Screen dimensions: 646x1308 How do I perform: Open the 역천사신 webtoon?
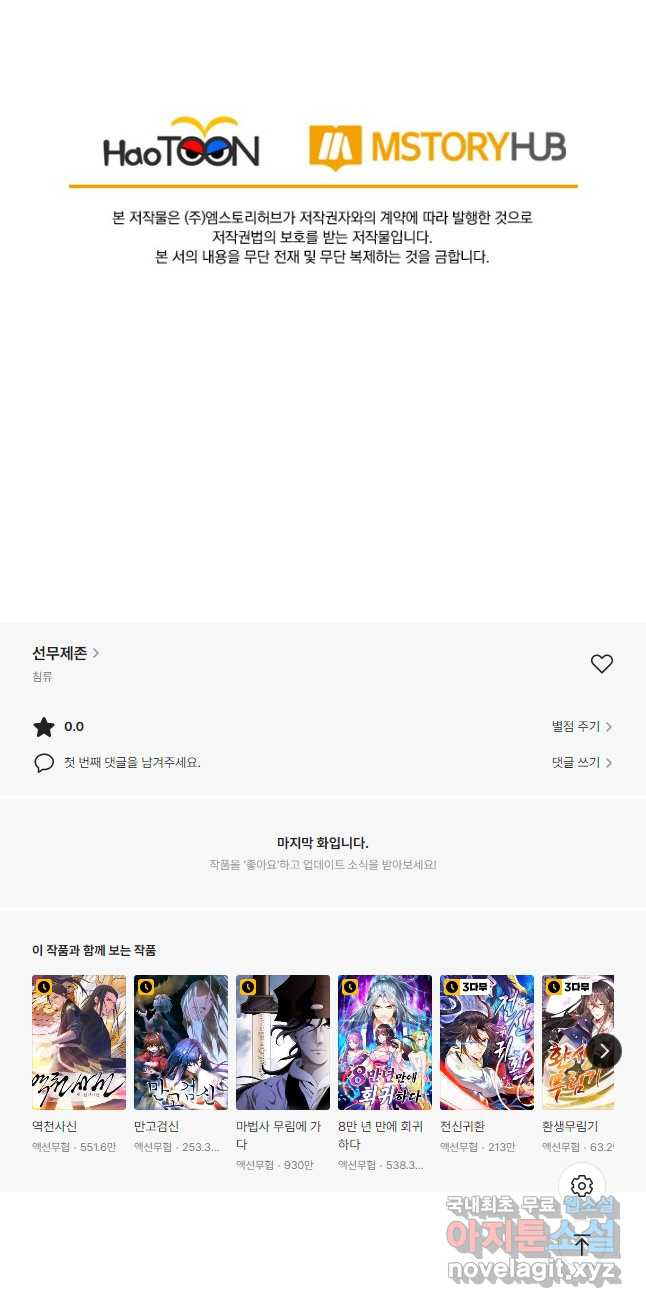click(79, 1042)
